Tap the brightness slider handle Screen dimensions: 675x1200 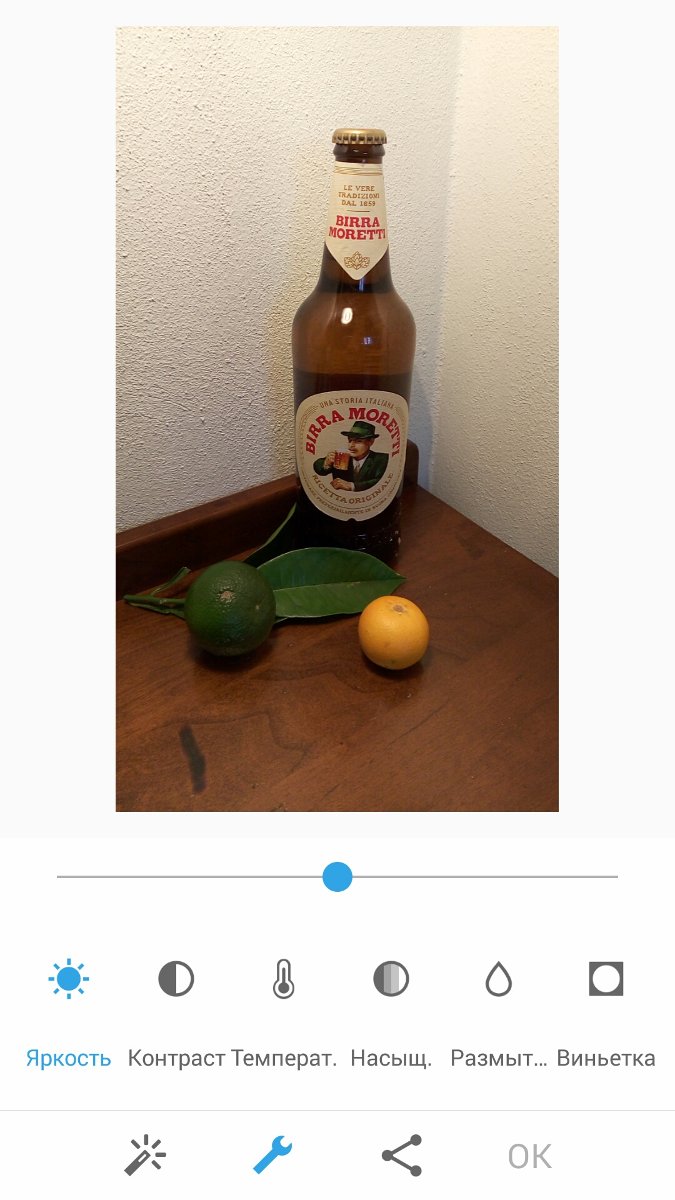pos(338,877)
